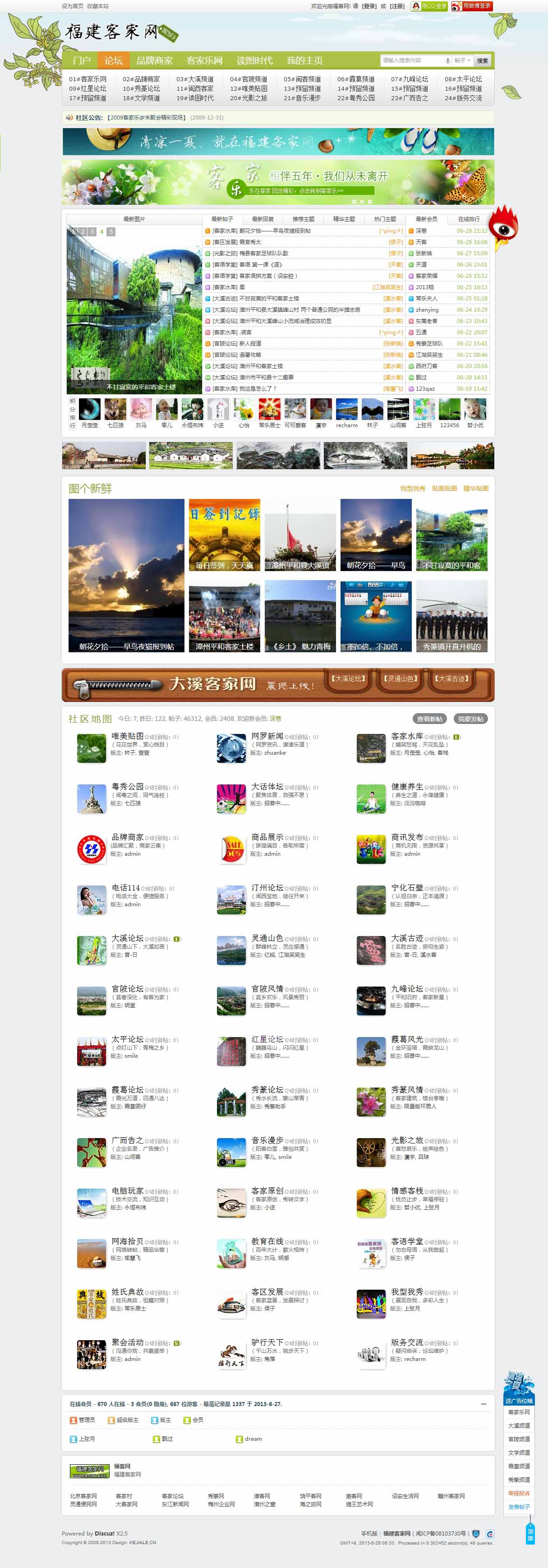Tap the 注册 register link

point(397,6)
